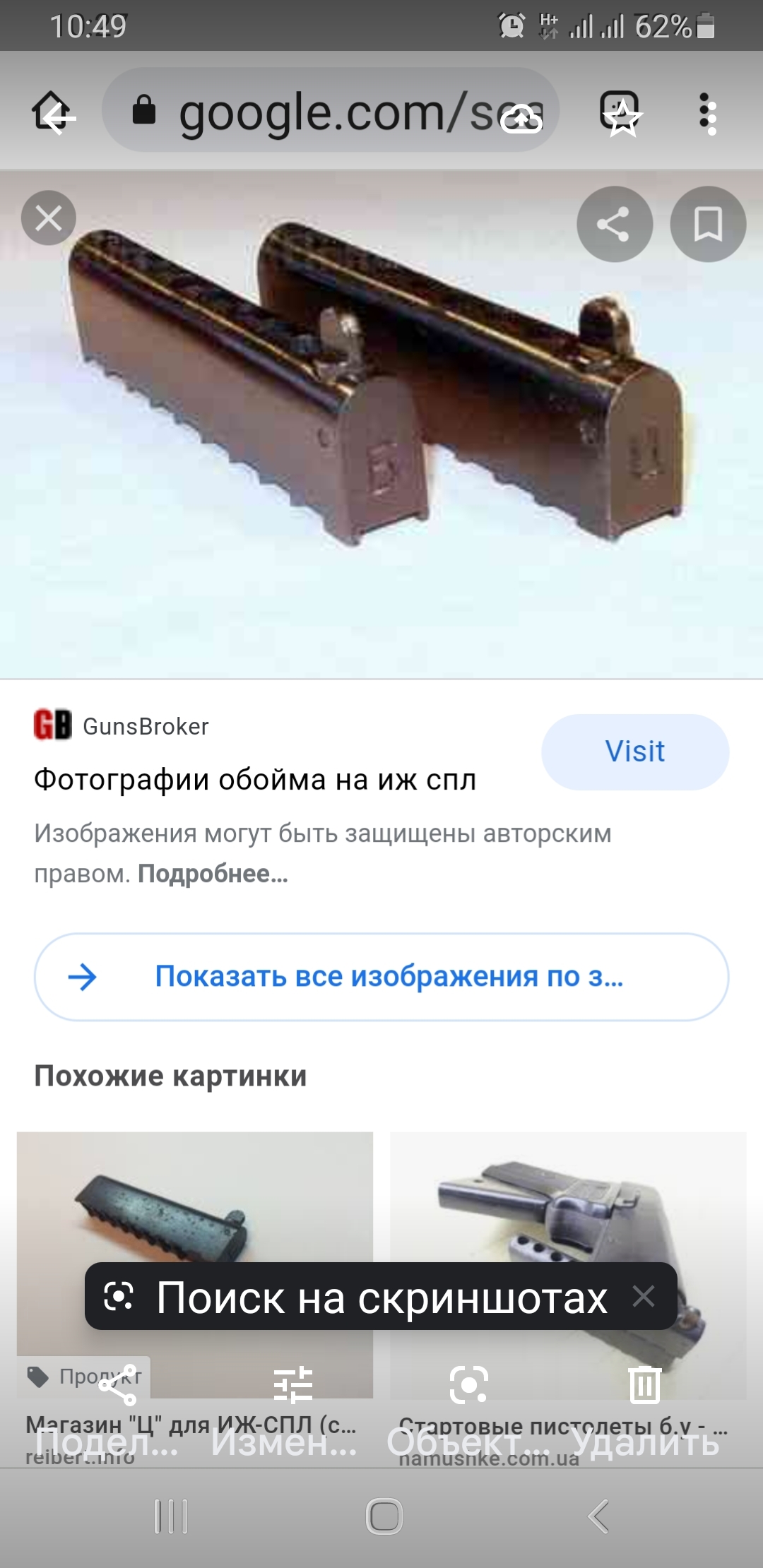The image size is (763, 1568).
Task: Tap the Visit button for GunsBroker
Action: point(634,752)
